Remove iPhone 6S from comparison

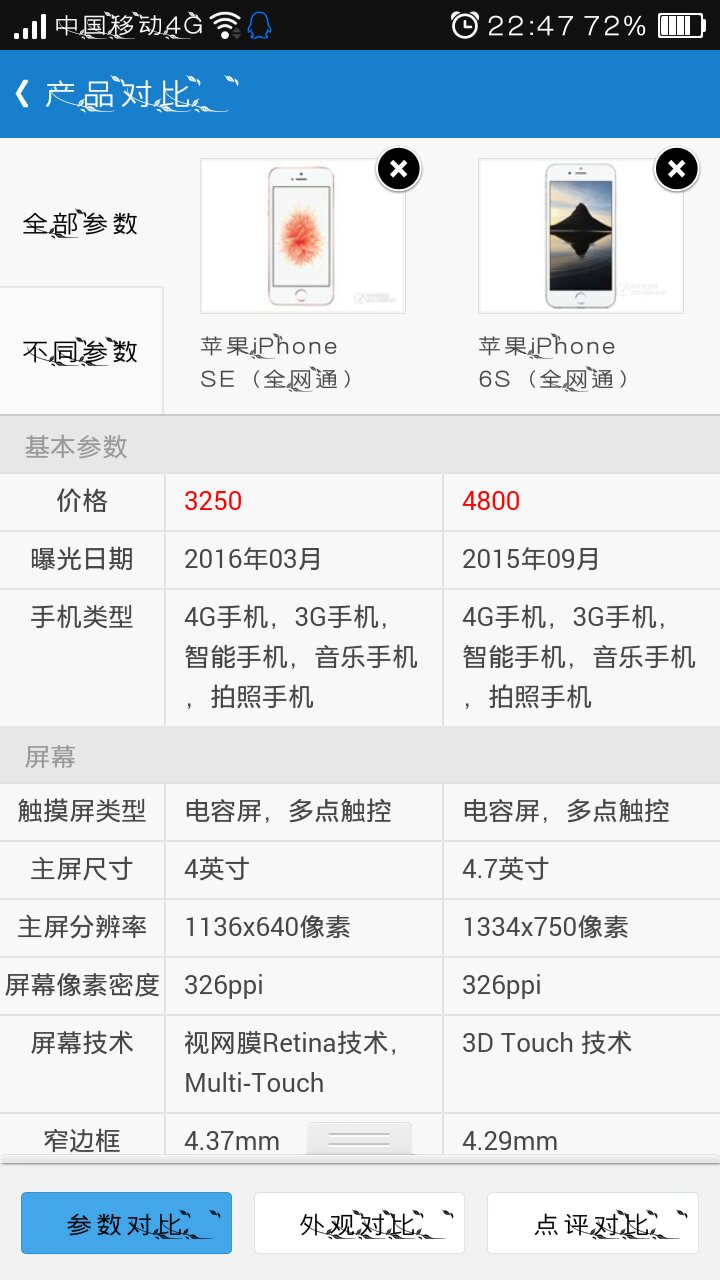[x=676, y=169]
